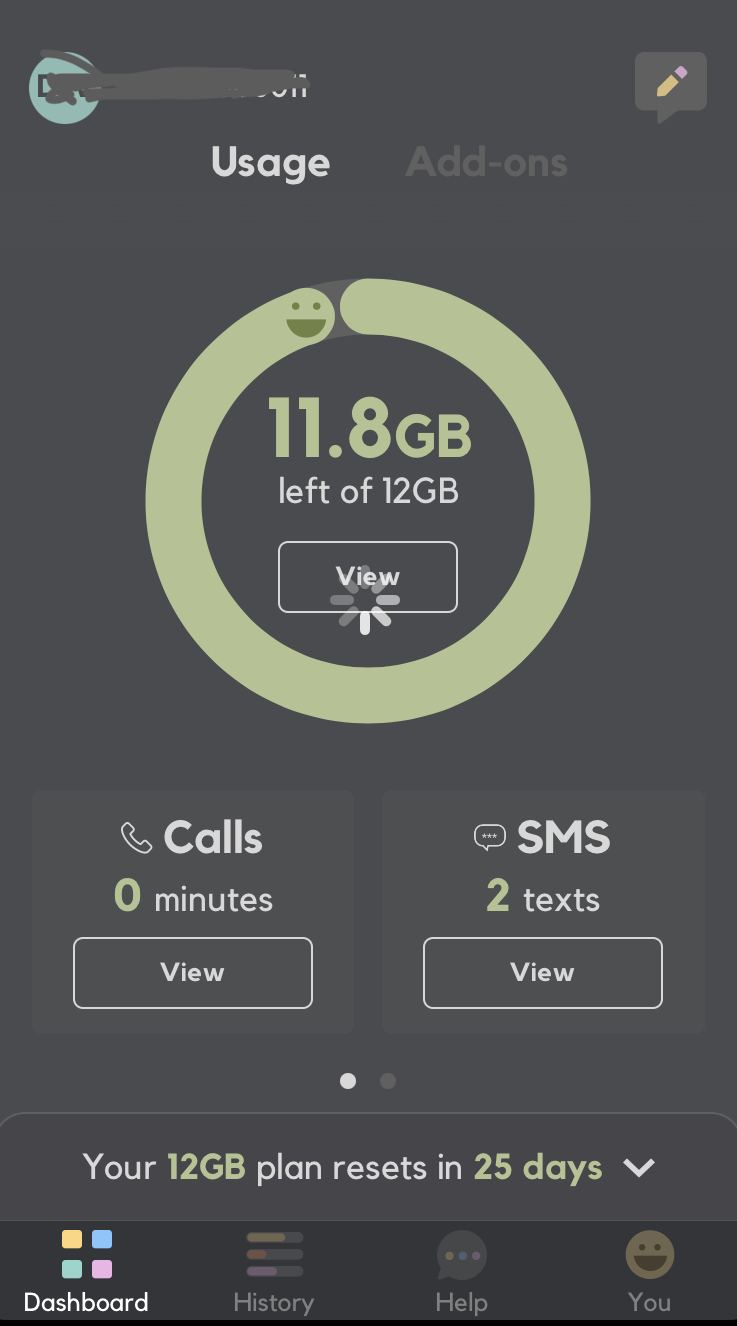
Task: Open the History tab
Action: pos(274,1271)
